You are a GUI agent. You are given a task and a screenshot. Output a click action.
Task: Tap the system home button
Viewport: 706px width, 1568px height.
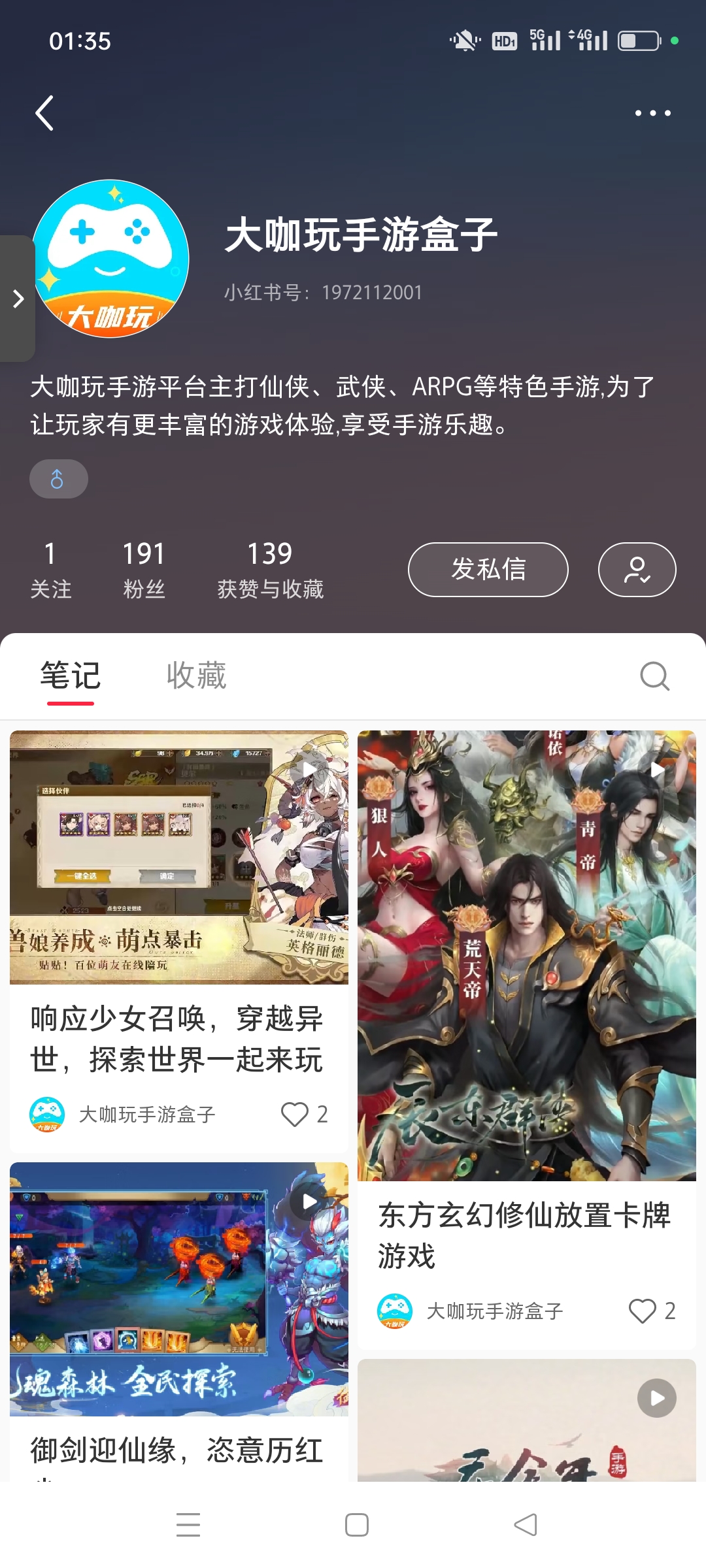[356, 1525]
